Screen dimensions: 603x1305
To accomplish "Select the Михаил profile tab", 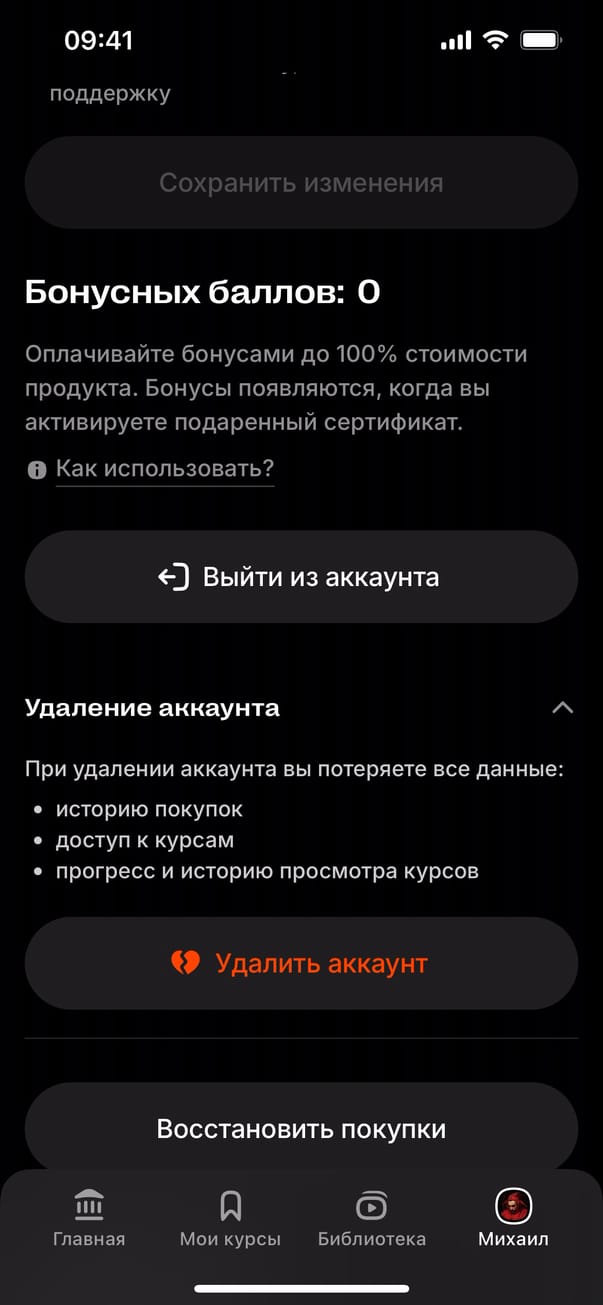I will [514, 1218].
